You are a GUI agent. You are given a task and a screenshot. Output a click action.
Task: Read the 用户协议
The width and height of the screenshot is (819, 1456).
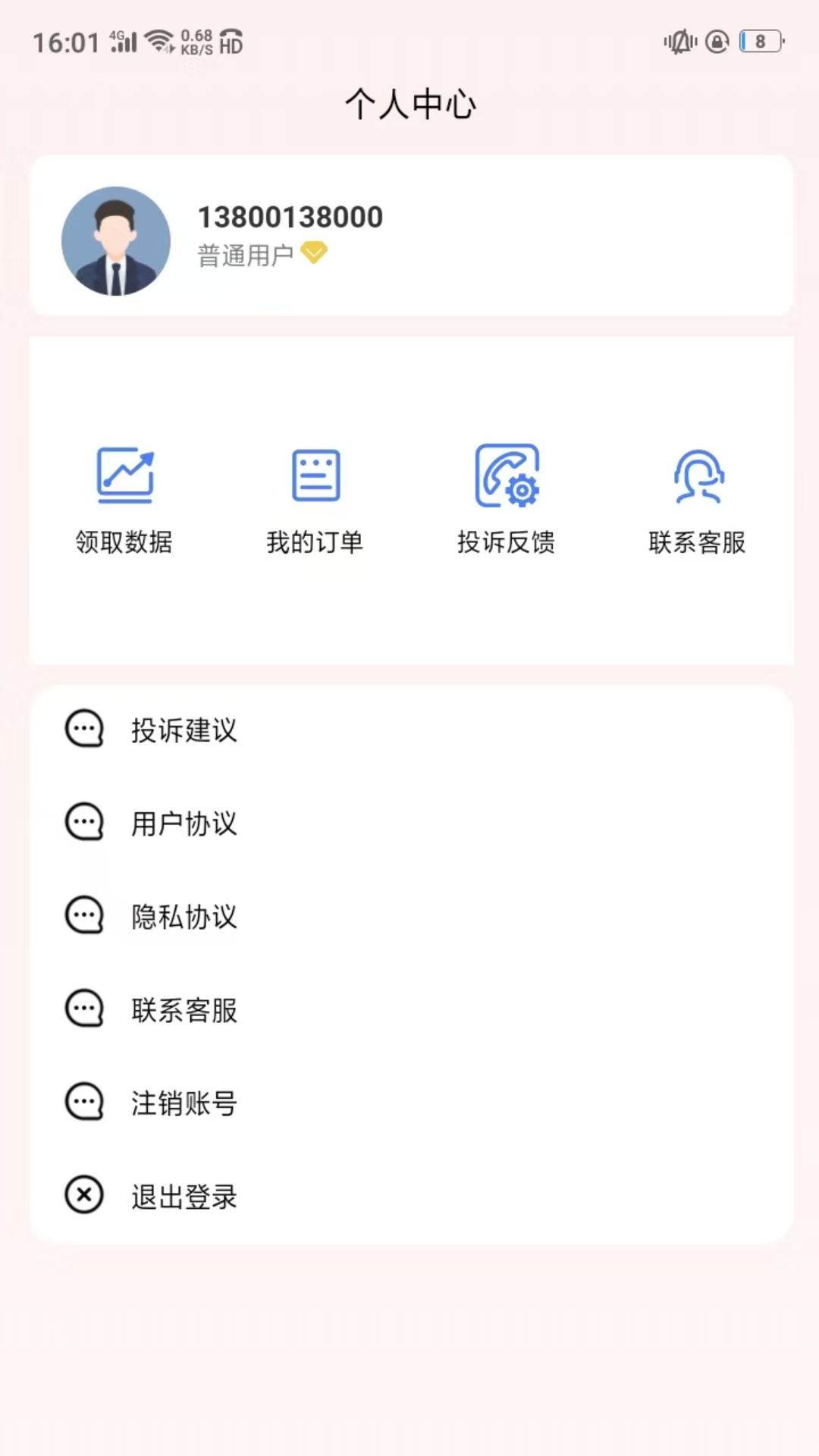[x=184, y=824]
